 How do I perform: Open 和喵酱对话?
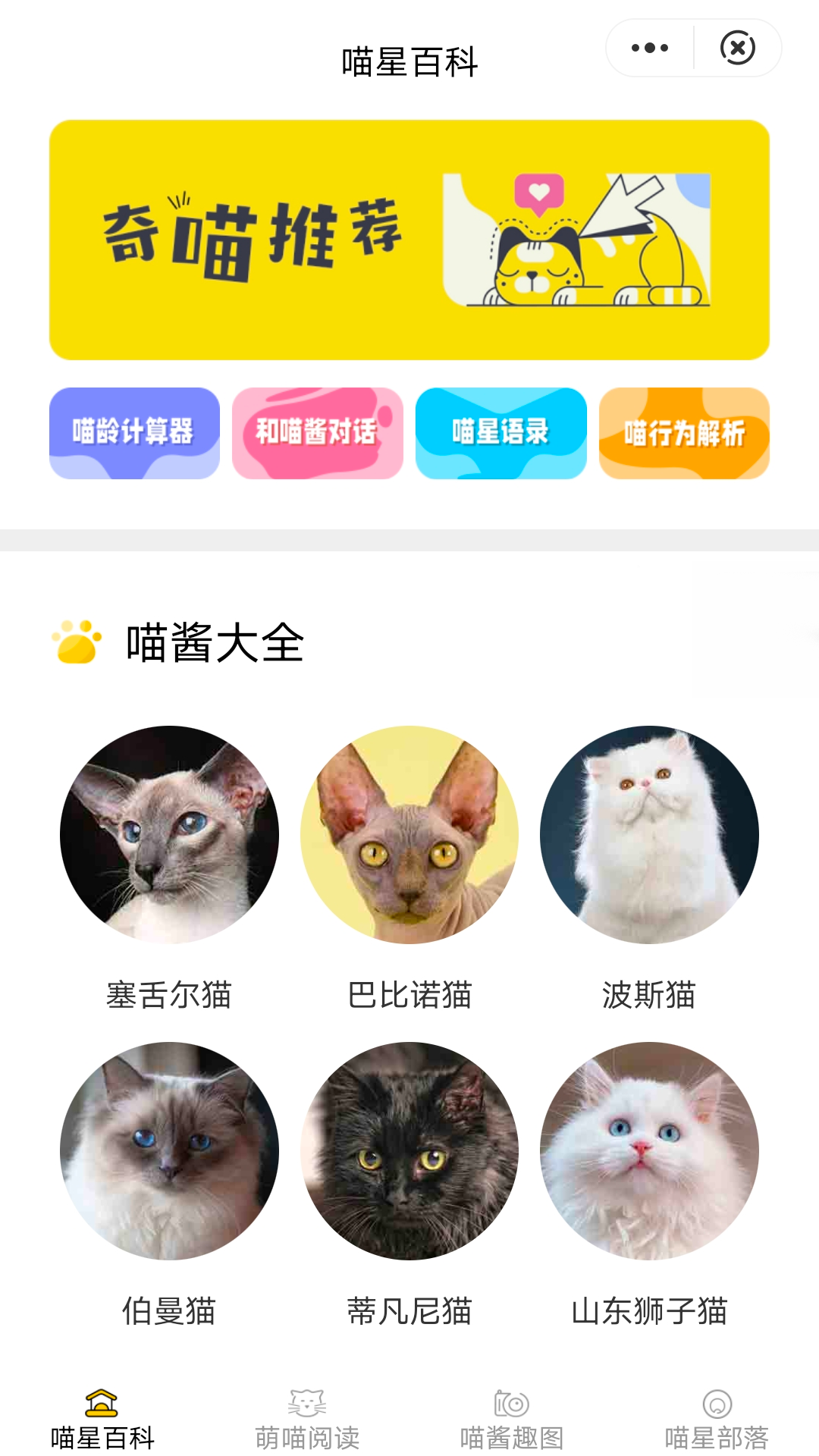[317, 432]
